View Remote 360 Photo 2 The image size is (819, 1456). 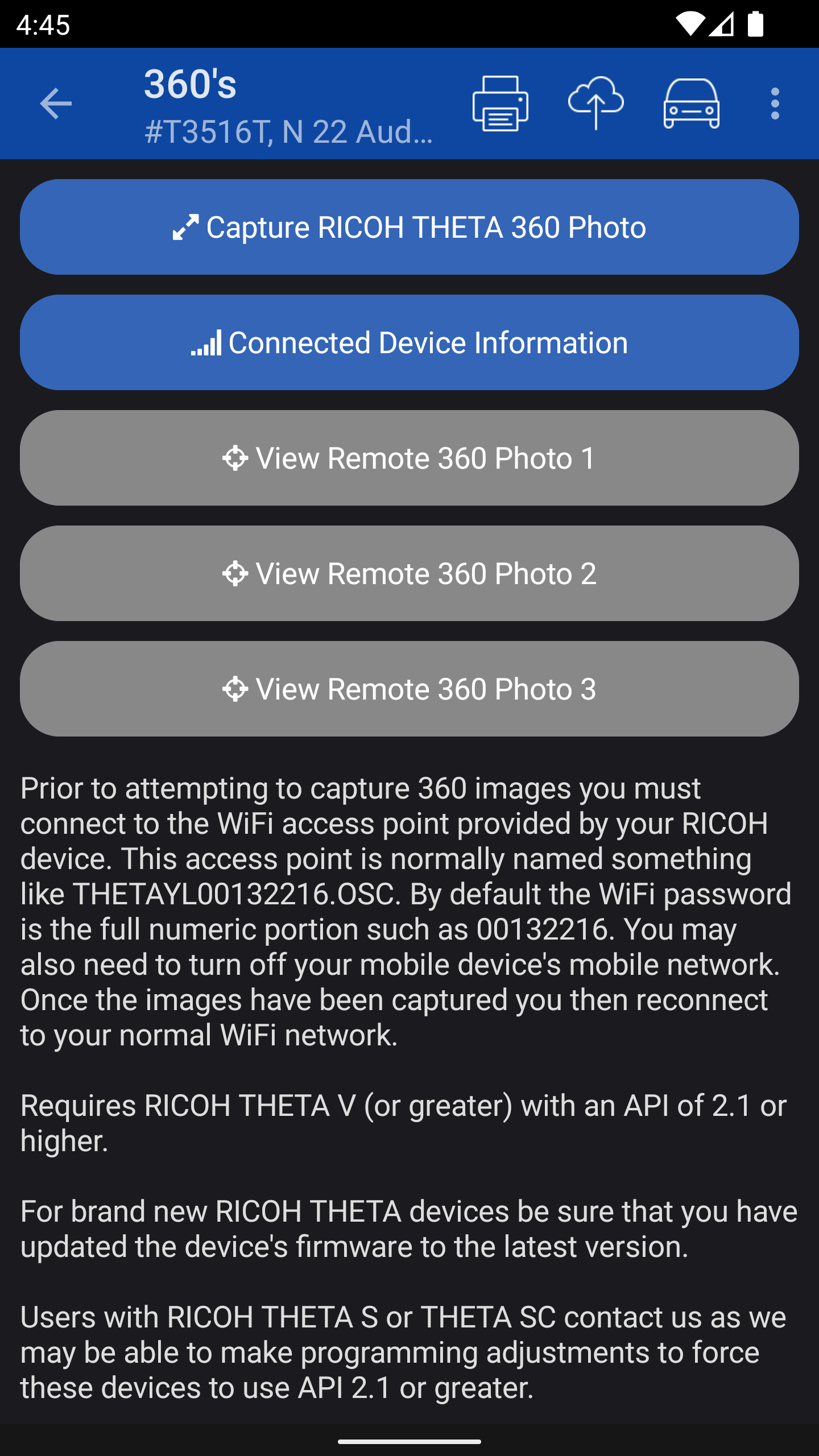tap(409, 573)
